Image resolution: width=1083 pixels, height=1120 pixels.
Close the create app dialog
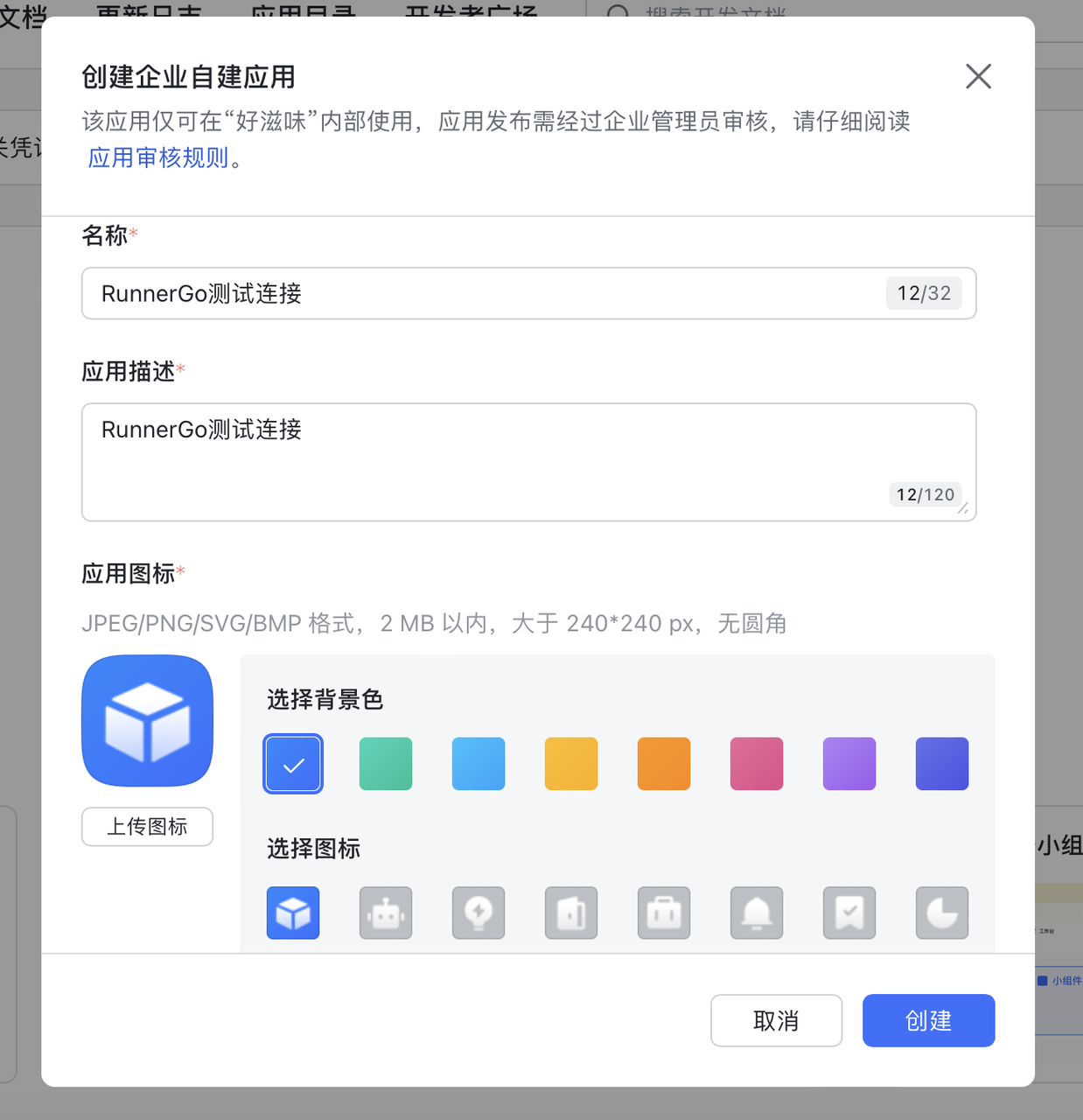tap(978, 76)
